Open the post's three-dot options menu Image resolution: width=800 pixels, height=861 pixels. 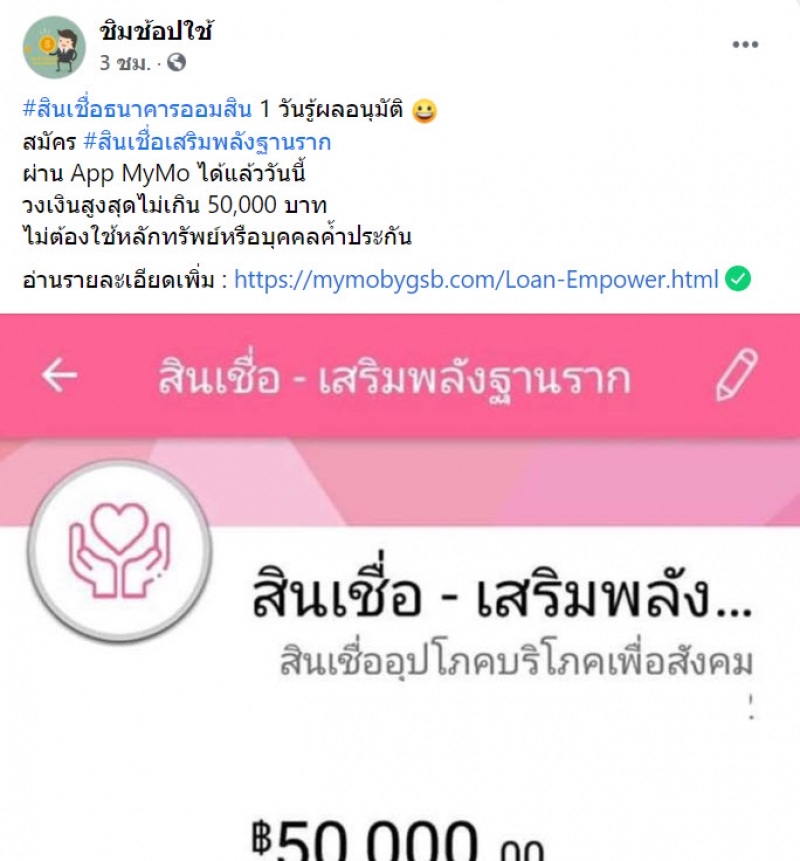[745, 45]
